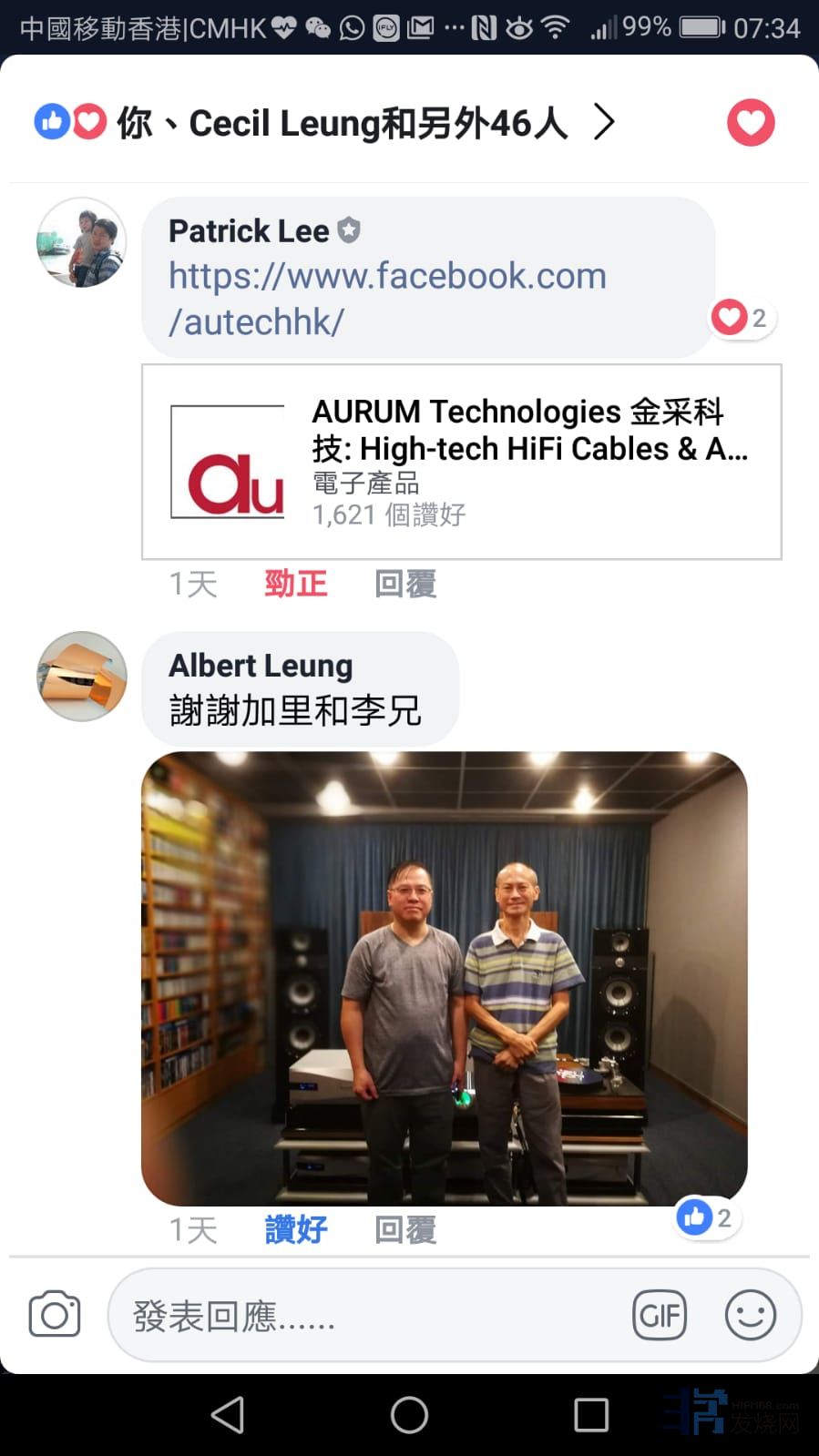Go back using the system back button

[x=228, y=1415]
